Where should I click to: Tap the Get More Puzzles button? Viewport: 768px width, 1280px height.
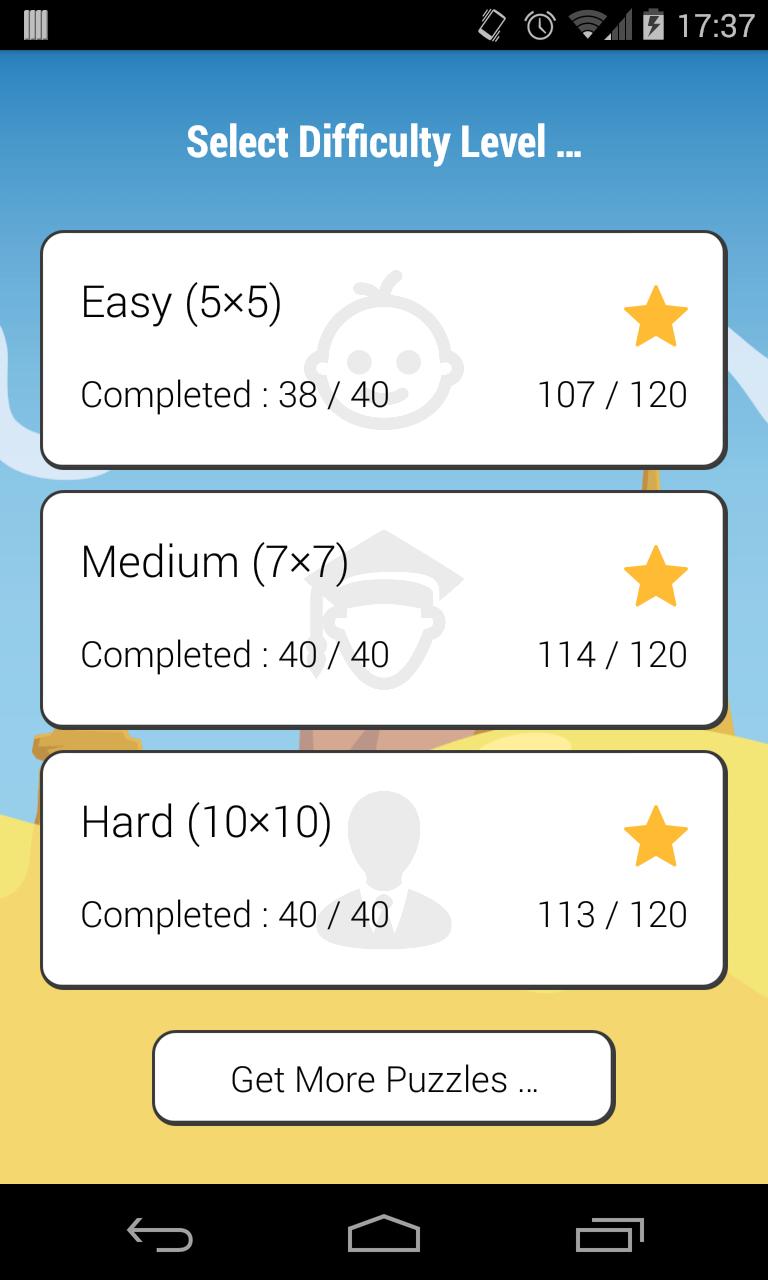(x=383, y=1078)
